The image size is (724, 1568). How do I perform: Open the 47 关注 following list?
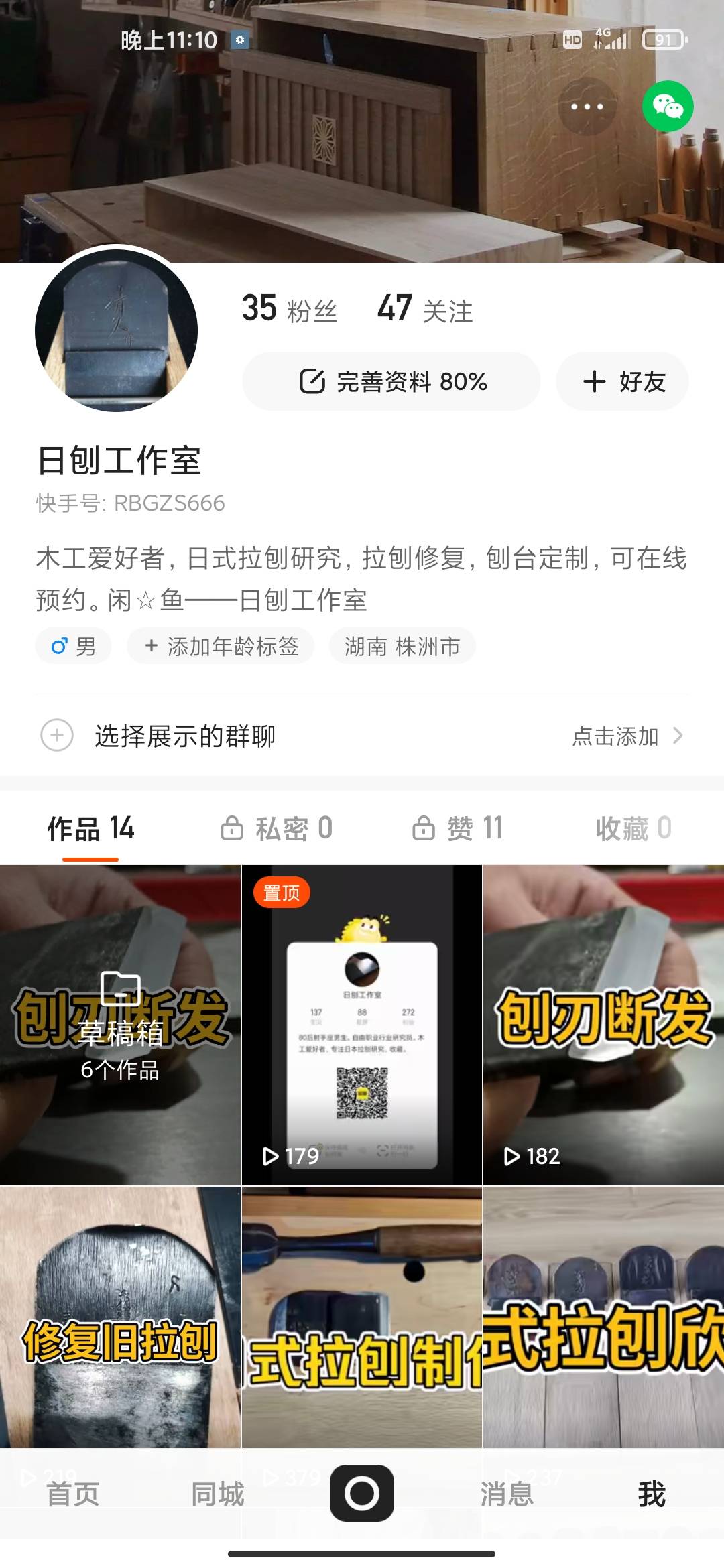click(x=425, y=310)
